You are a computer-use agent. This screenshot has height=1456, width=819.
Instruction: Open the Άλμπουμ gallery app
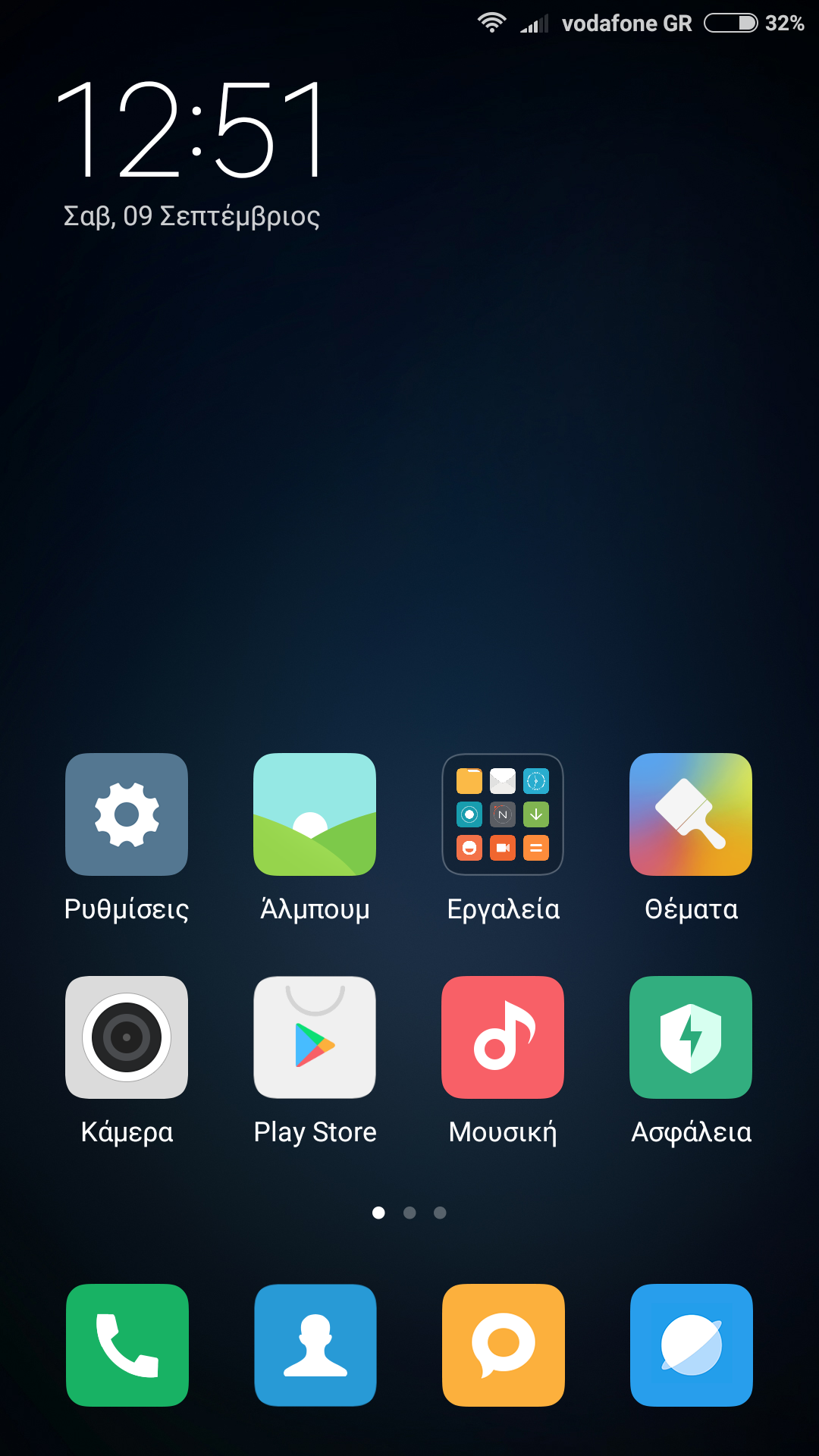315,814
